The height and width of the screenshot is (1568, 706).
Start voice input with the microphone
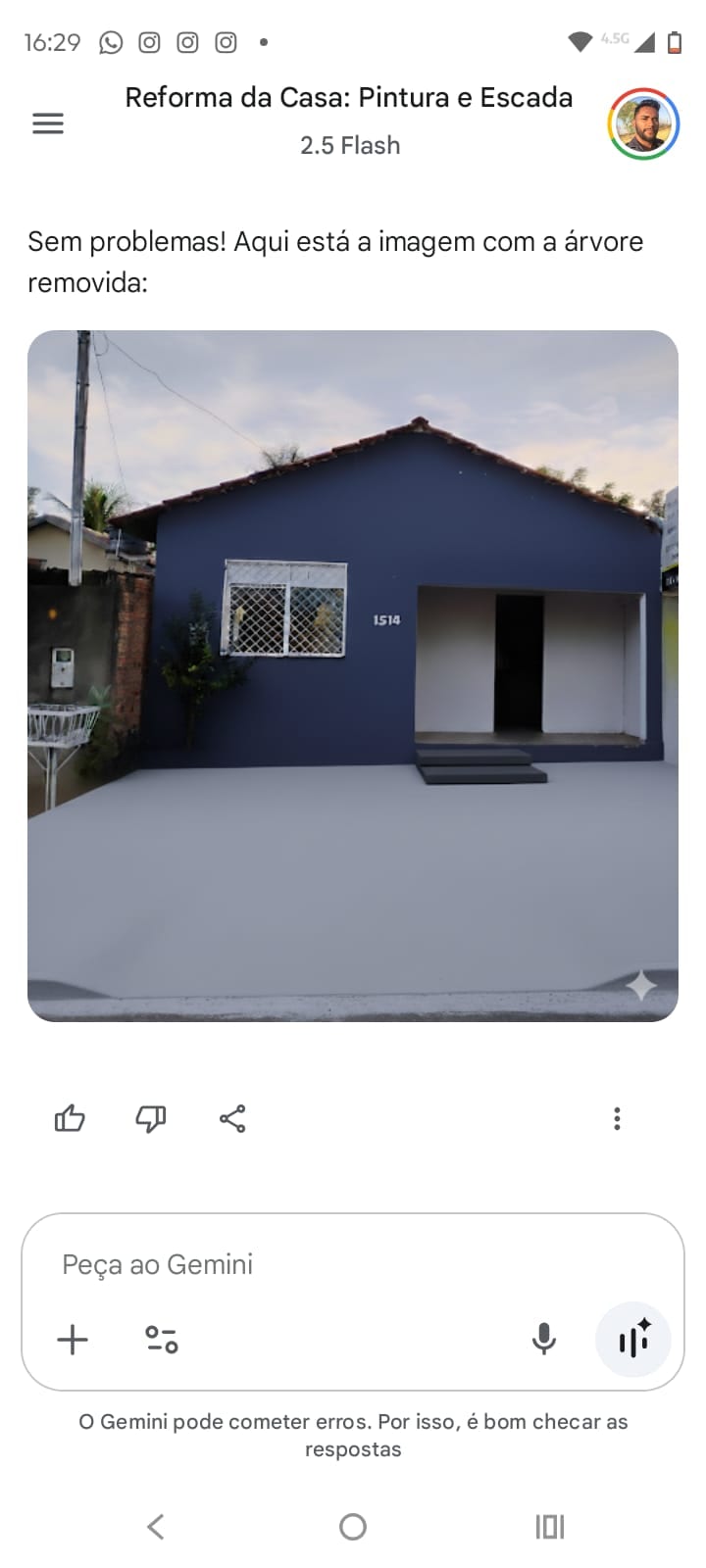(x=543, y=1340)
